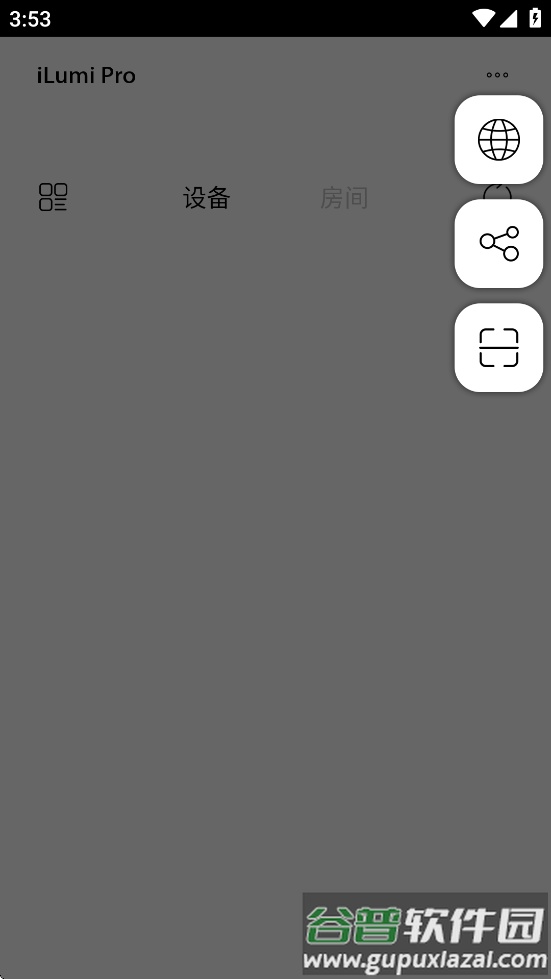Screen dimensions: 551x979
Task: Open the grid list view icon
Action: [53, 197]
